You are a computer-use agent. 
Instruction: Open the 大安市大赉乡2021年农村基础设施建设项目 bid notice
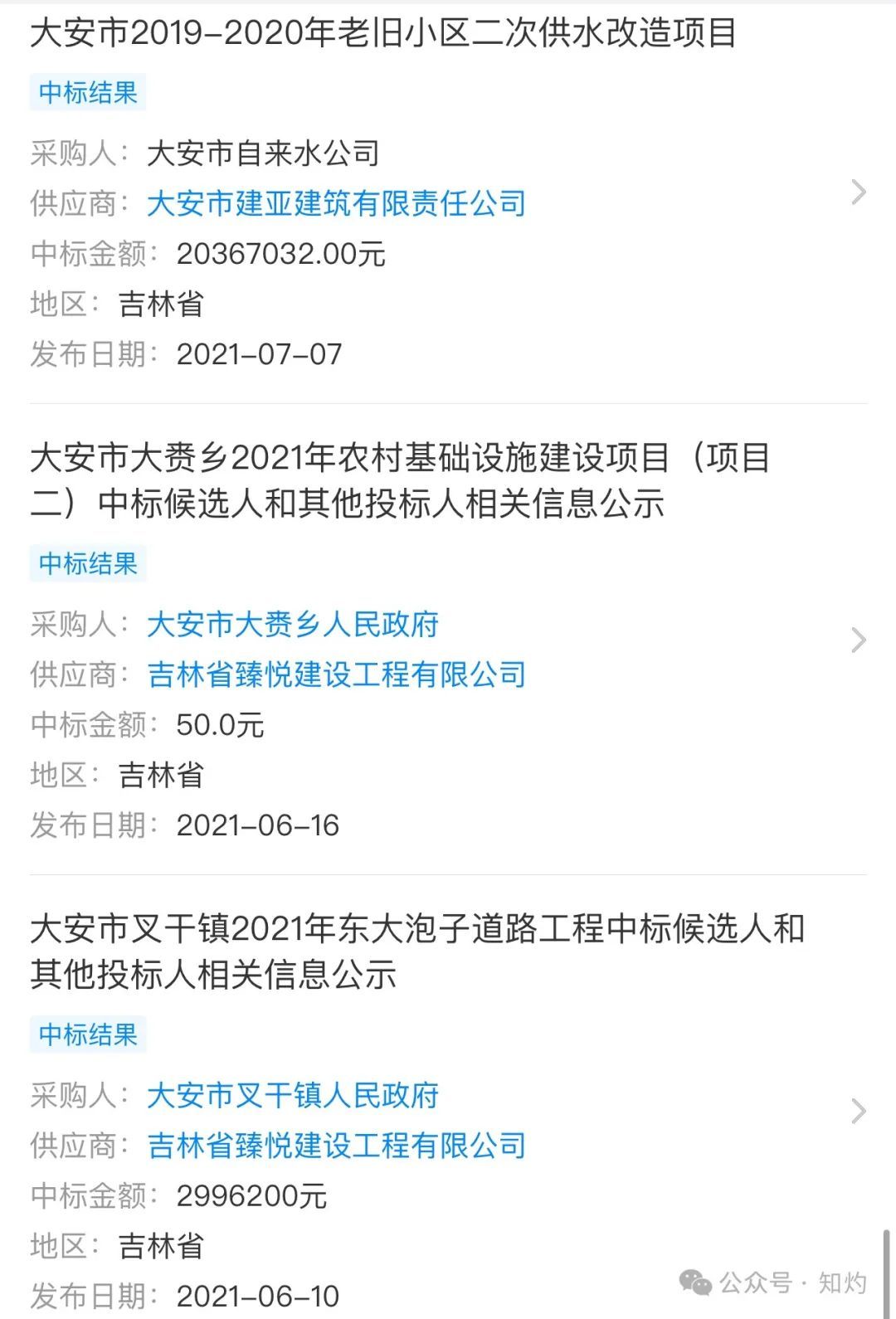400,480
